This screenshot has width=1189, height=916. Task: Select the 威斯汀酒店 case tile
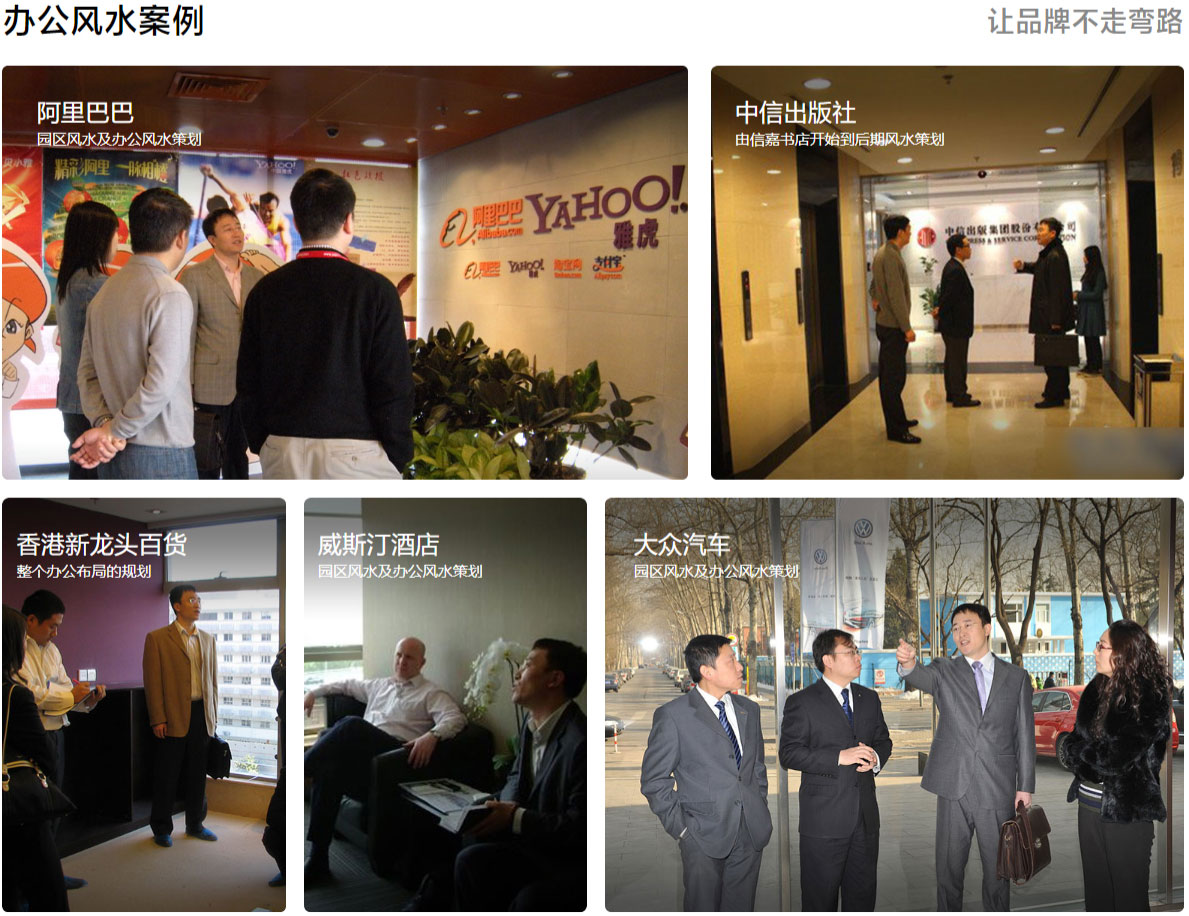point(445,704)
